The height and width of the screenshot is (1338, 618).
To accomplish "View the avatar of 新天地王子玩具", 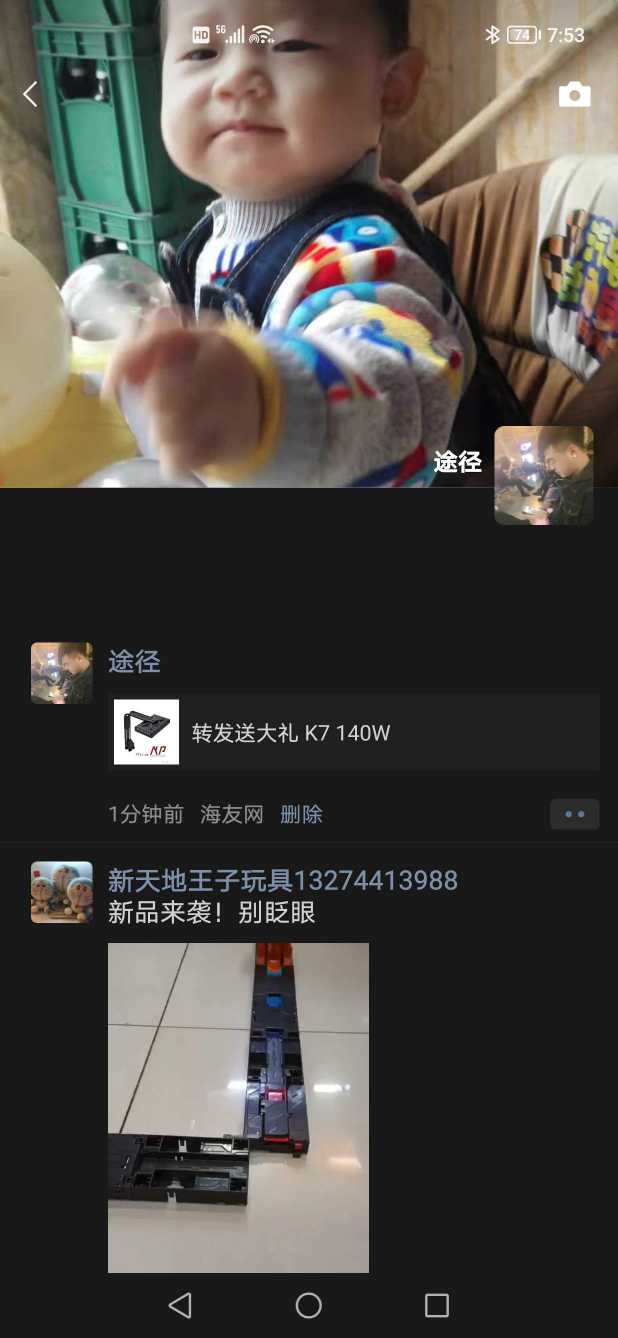I will pyautogui.click(x=62, y=892).
